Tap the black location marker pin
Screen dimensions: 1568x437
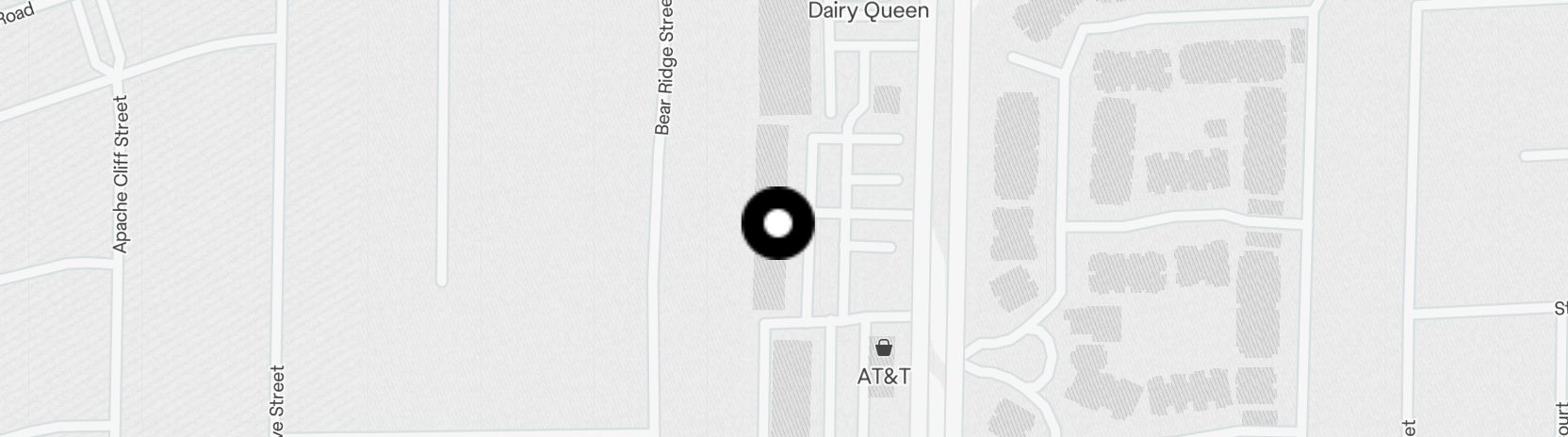[x=777, y=223]
